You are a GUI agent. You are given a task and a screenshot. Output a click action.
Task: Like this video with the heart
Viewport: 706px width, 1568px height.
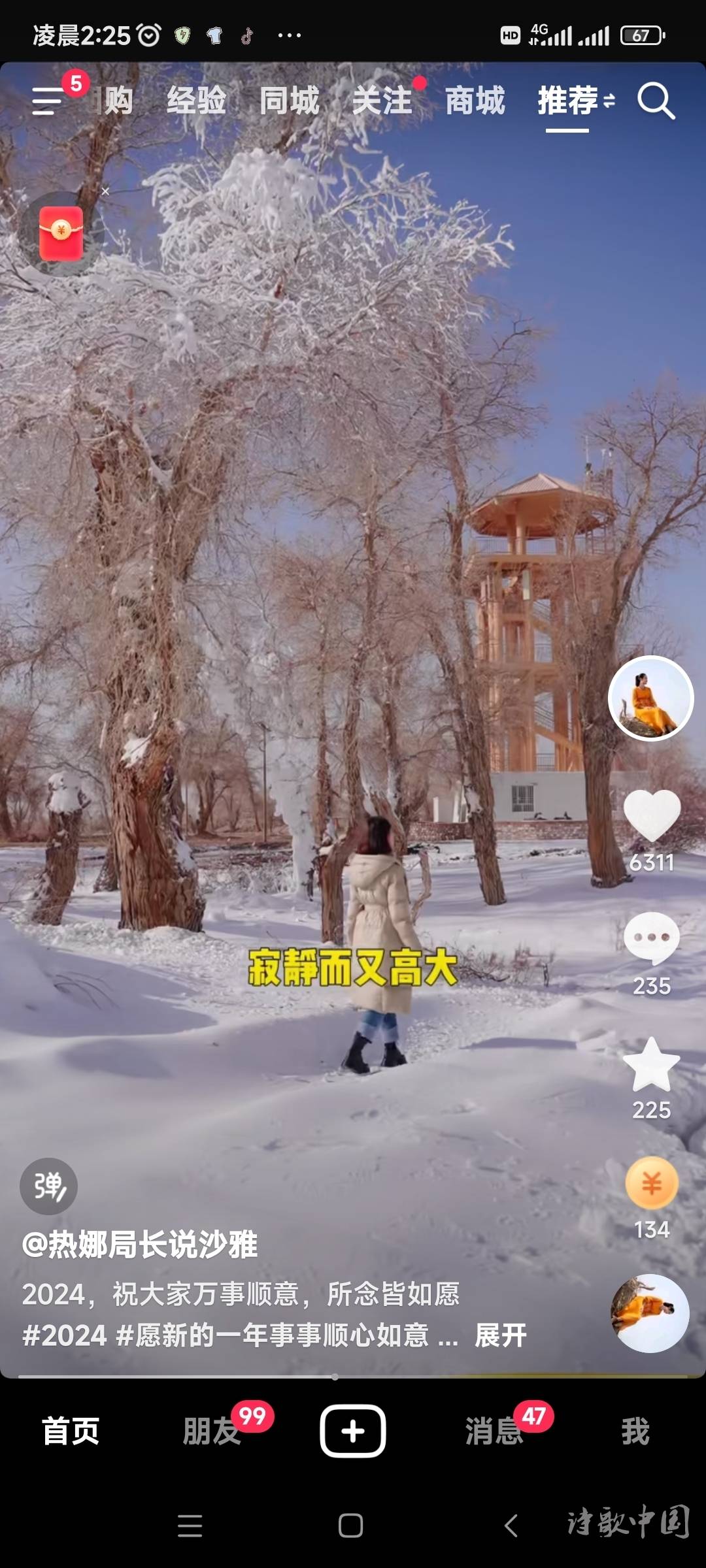(x=652, y=815)
